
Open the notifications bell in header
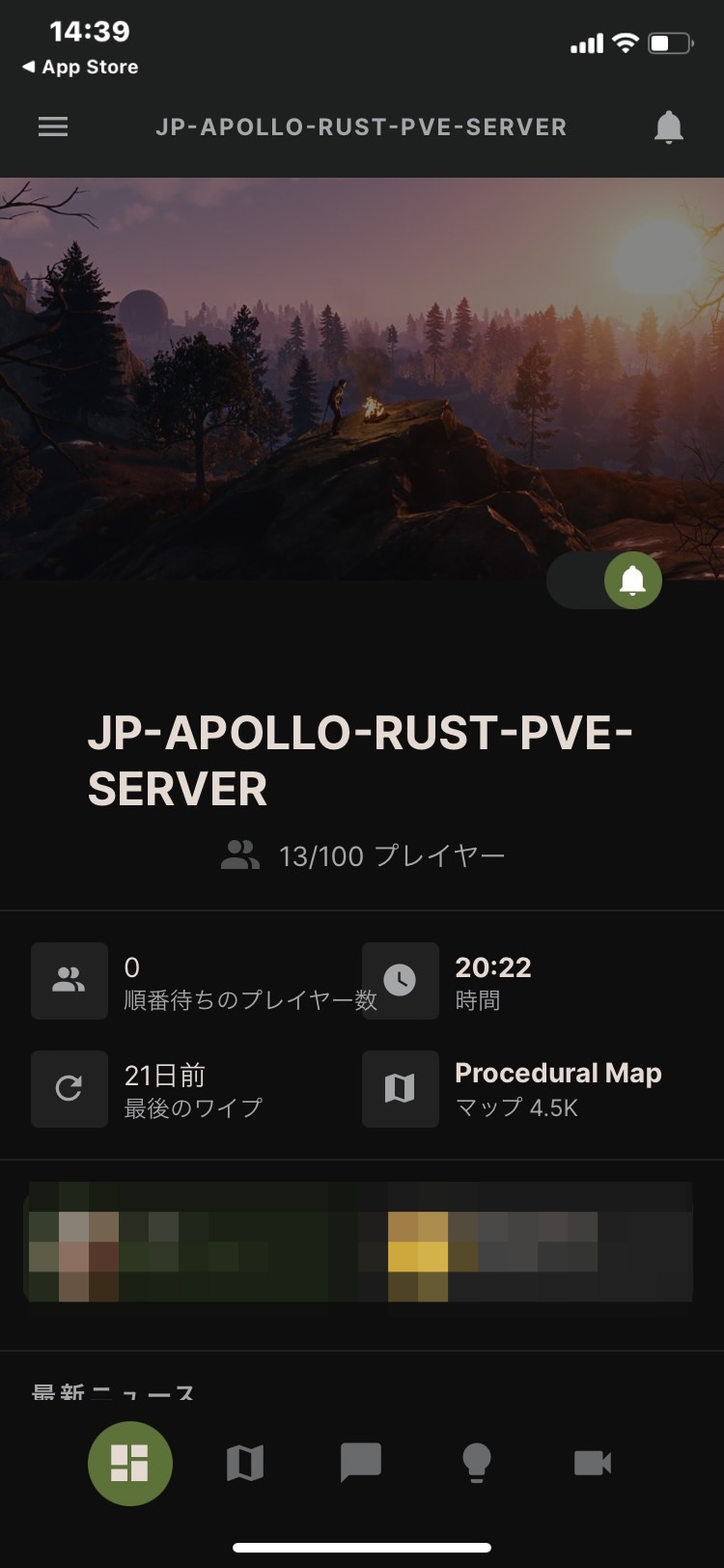[668, 127]
